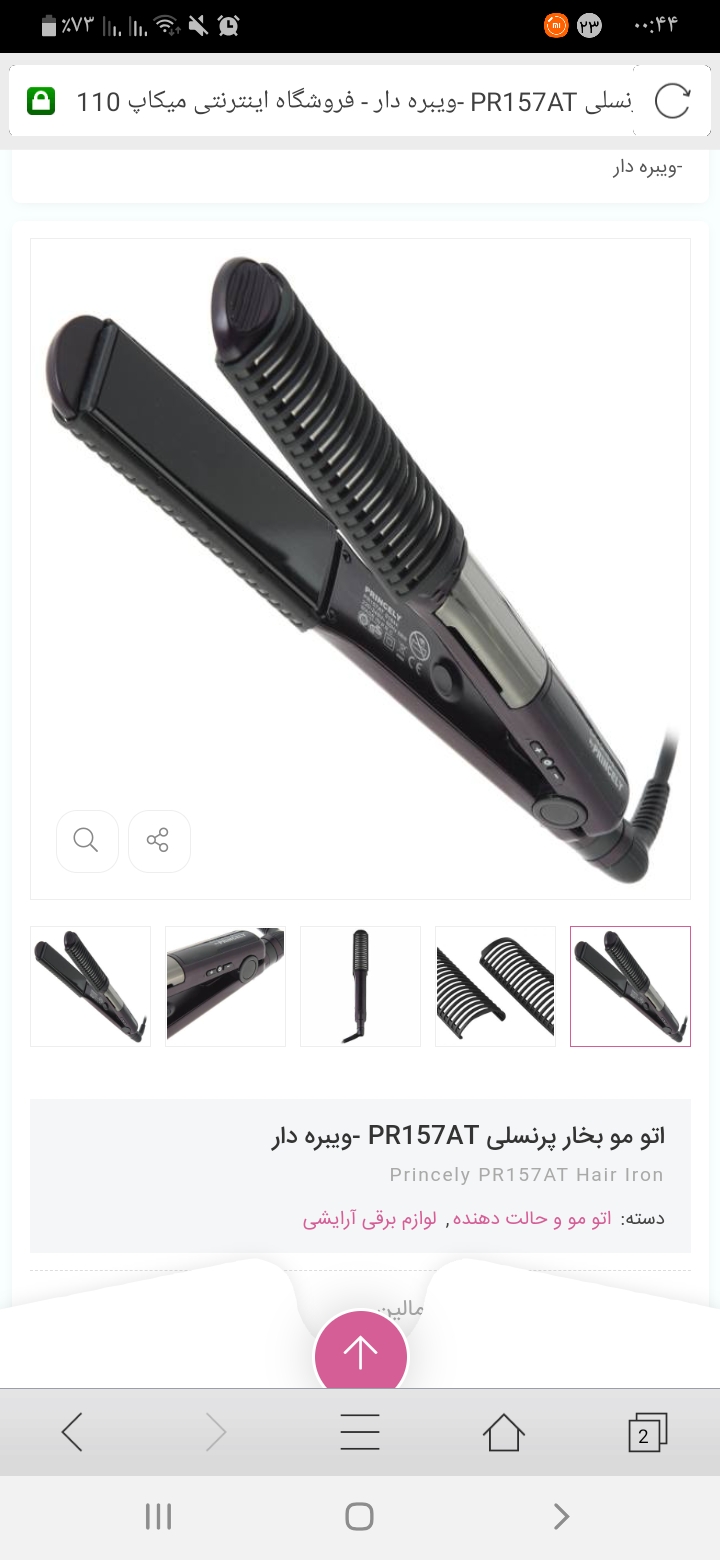The height and width of the screenshot is (1560, 720).
Task: Go to the browser home page
Action: [503, 1432]
